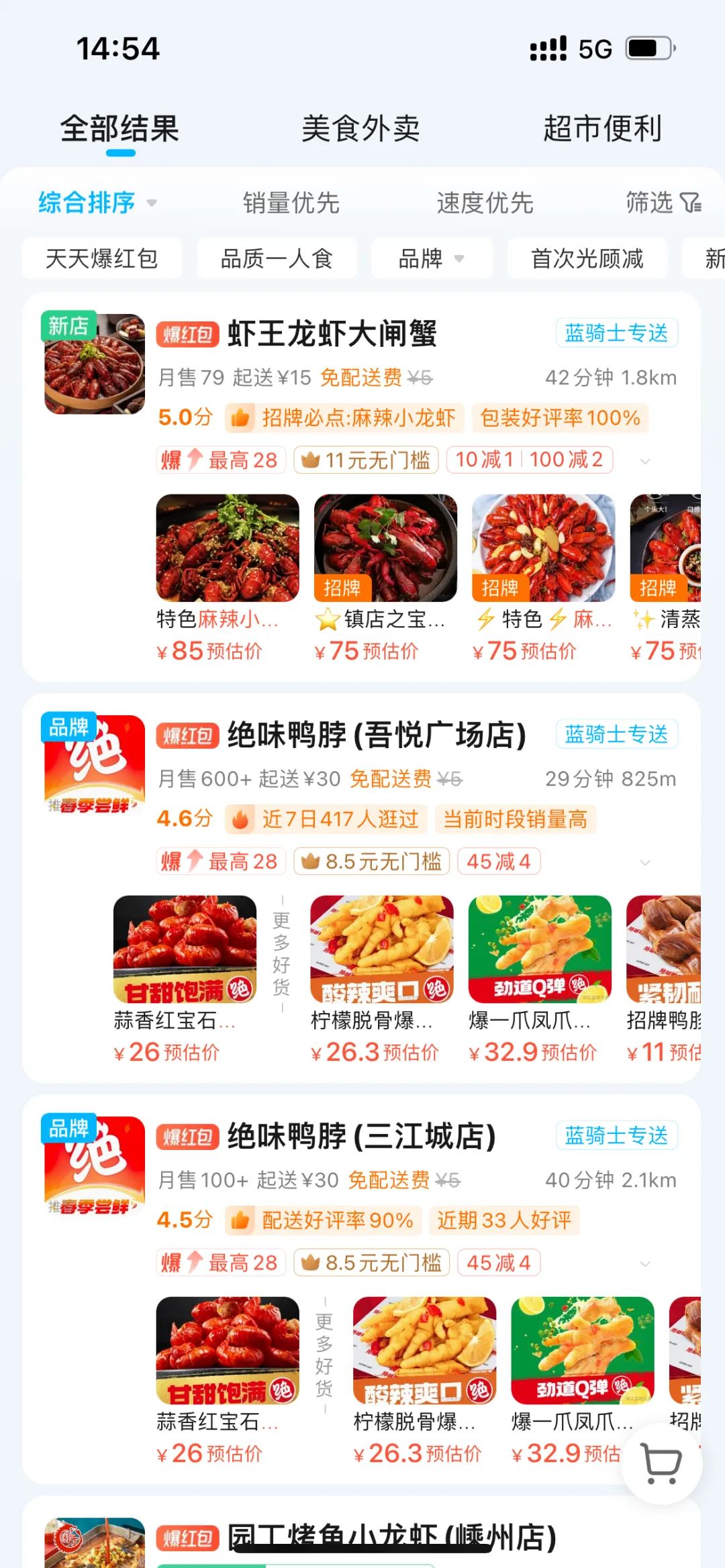Switch to the 美食外卖 tab
725x1568 pixels.
360,128
